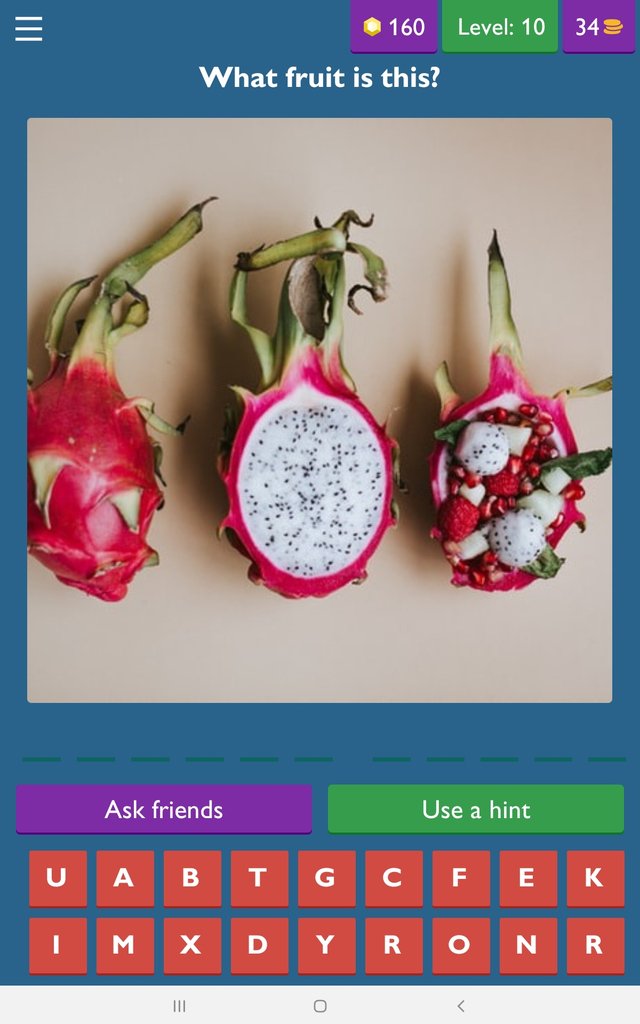The width and height of the screenshot is (640, 1024).
Task: Tap letter T key
Action: (258, 878)
